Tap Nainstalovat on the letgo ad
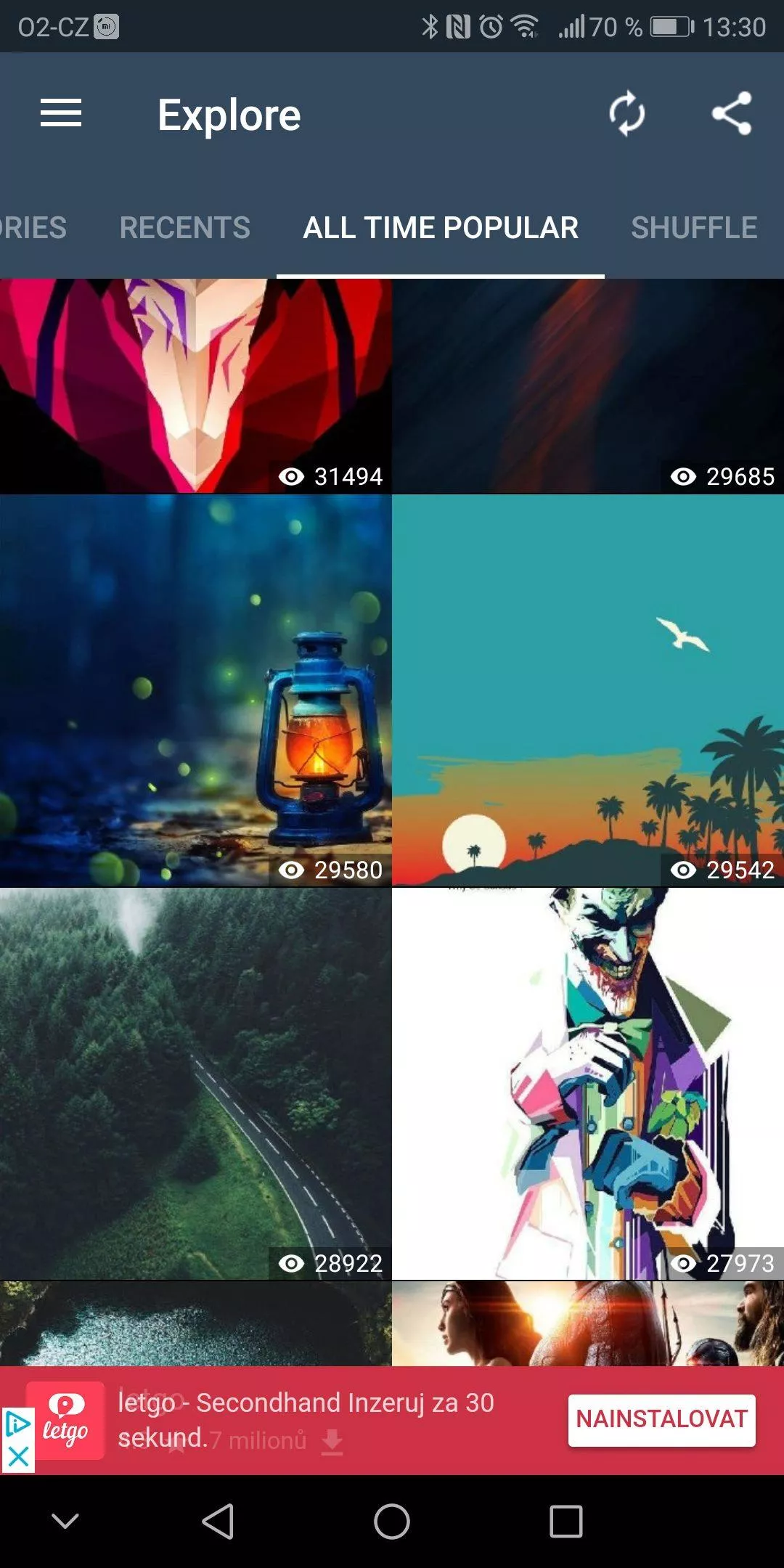Viewport: 784px width, 1568px height. point(661,1420)
